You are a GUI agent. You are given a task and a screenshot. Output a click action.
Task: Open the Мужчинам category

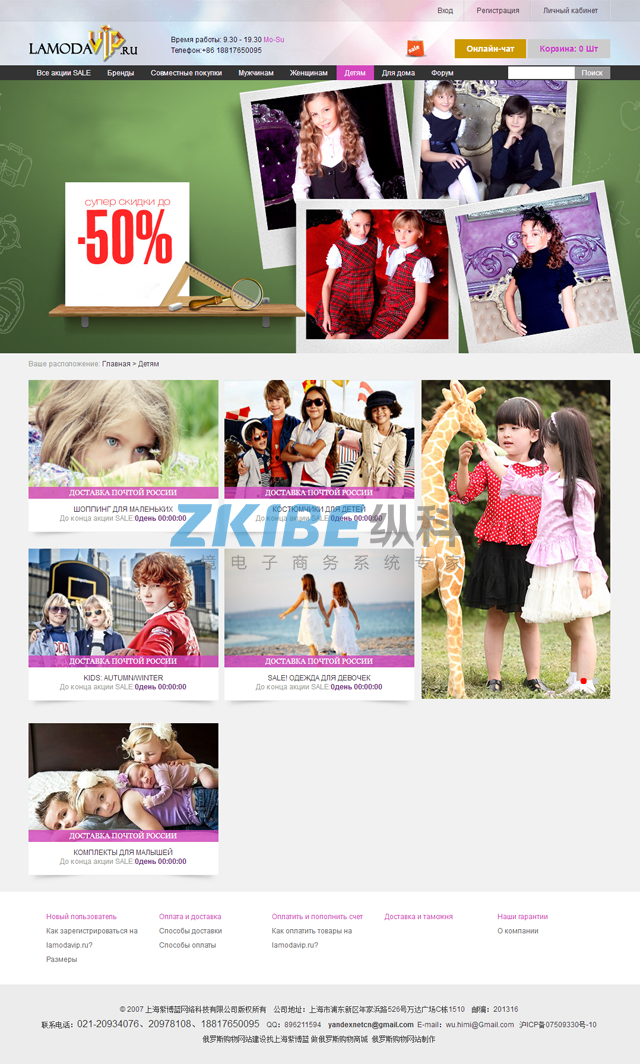(x=256, y=73)
